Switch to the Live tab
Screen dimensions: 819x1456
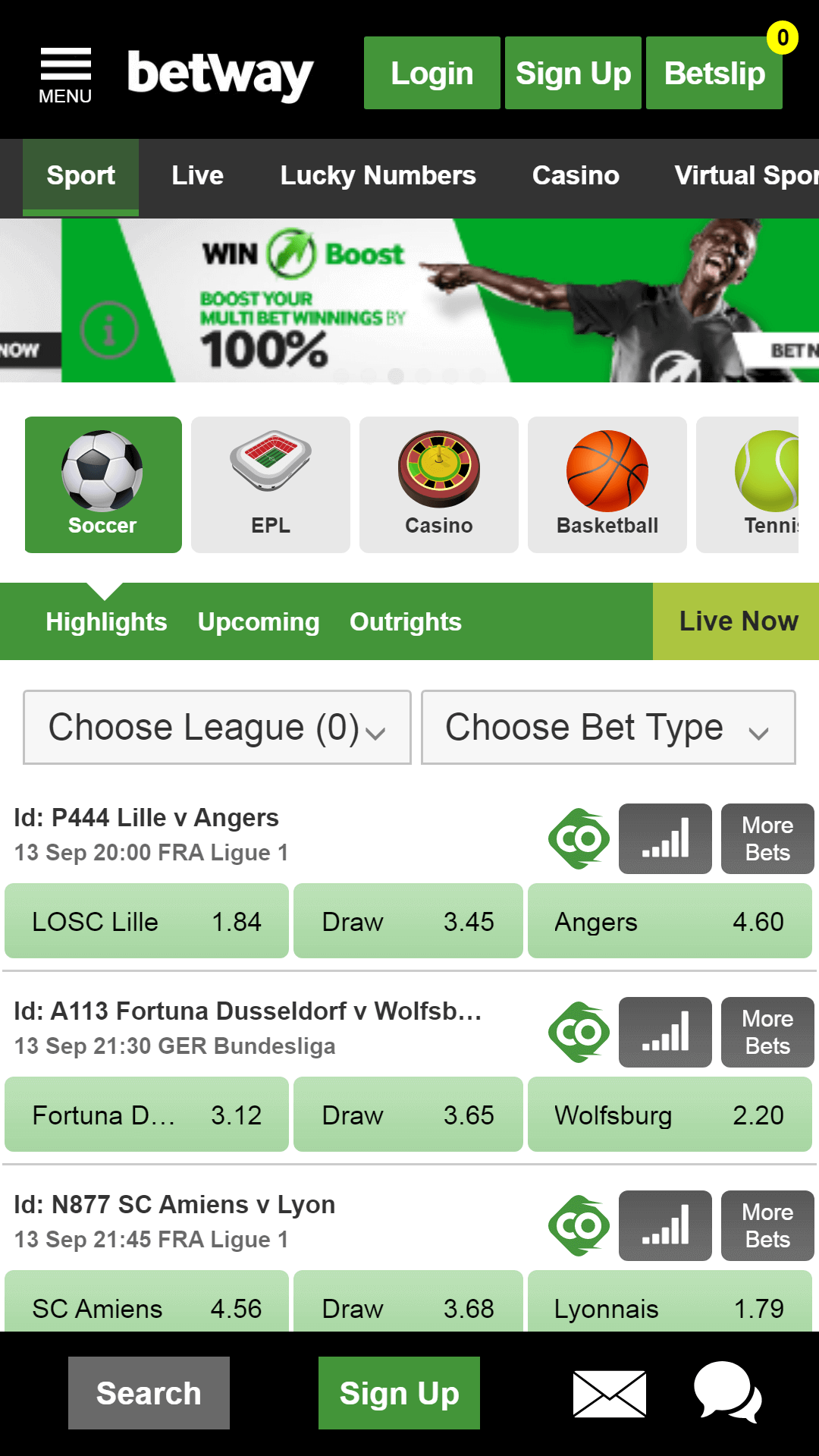[197, 176]
